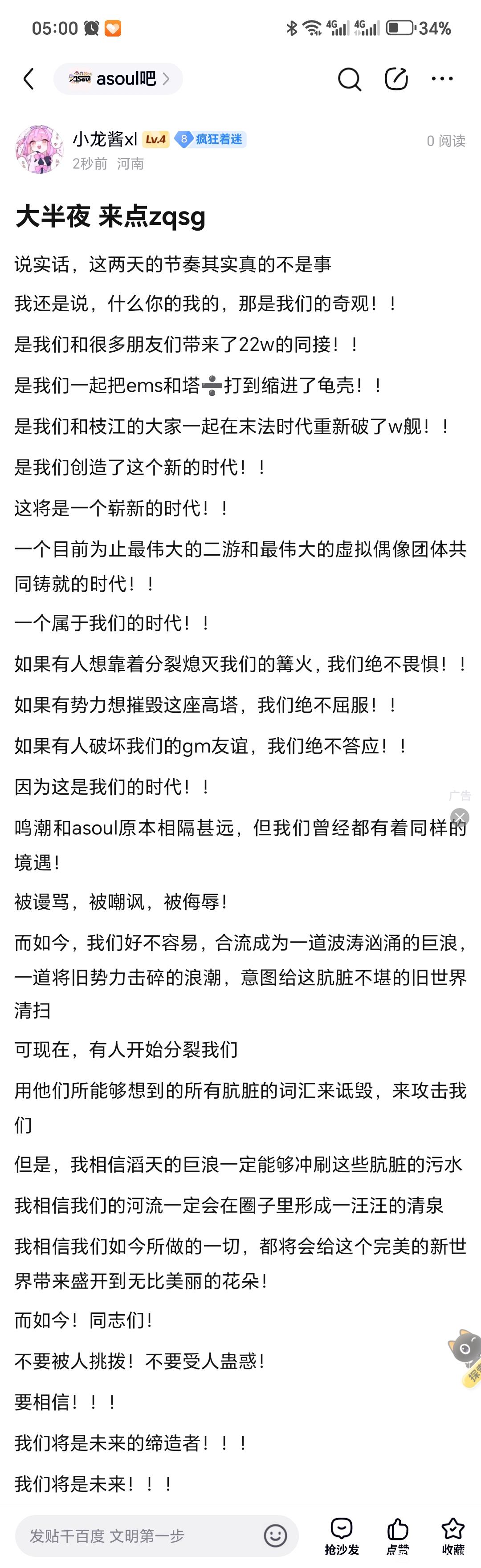Open the 疯狂着迷 level badge
The image size is (481, 1568).
coord(210,139)
